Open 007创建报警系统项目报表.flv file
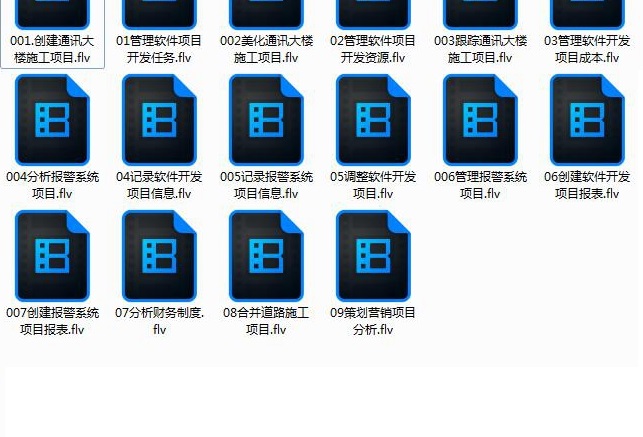Viewport: 643px width, 437px height. click(52, 255)
